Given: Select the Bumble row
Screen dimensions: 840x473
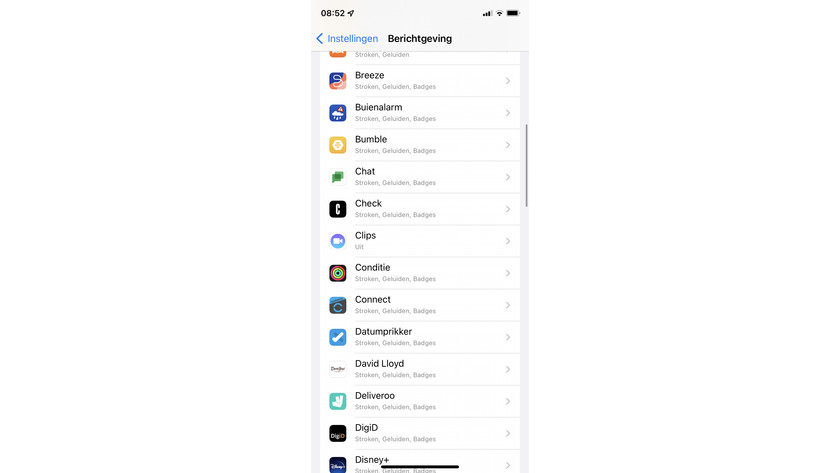Looking at the screenshot, I should (x=420, y=145).
